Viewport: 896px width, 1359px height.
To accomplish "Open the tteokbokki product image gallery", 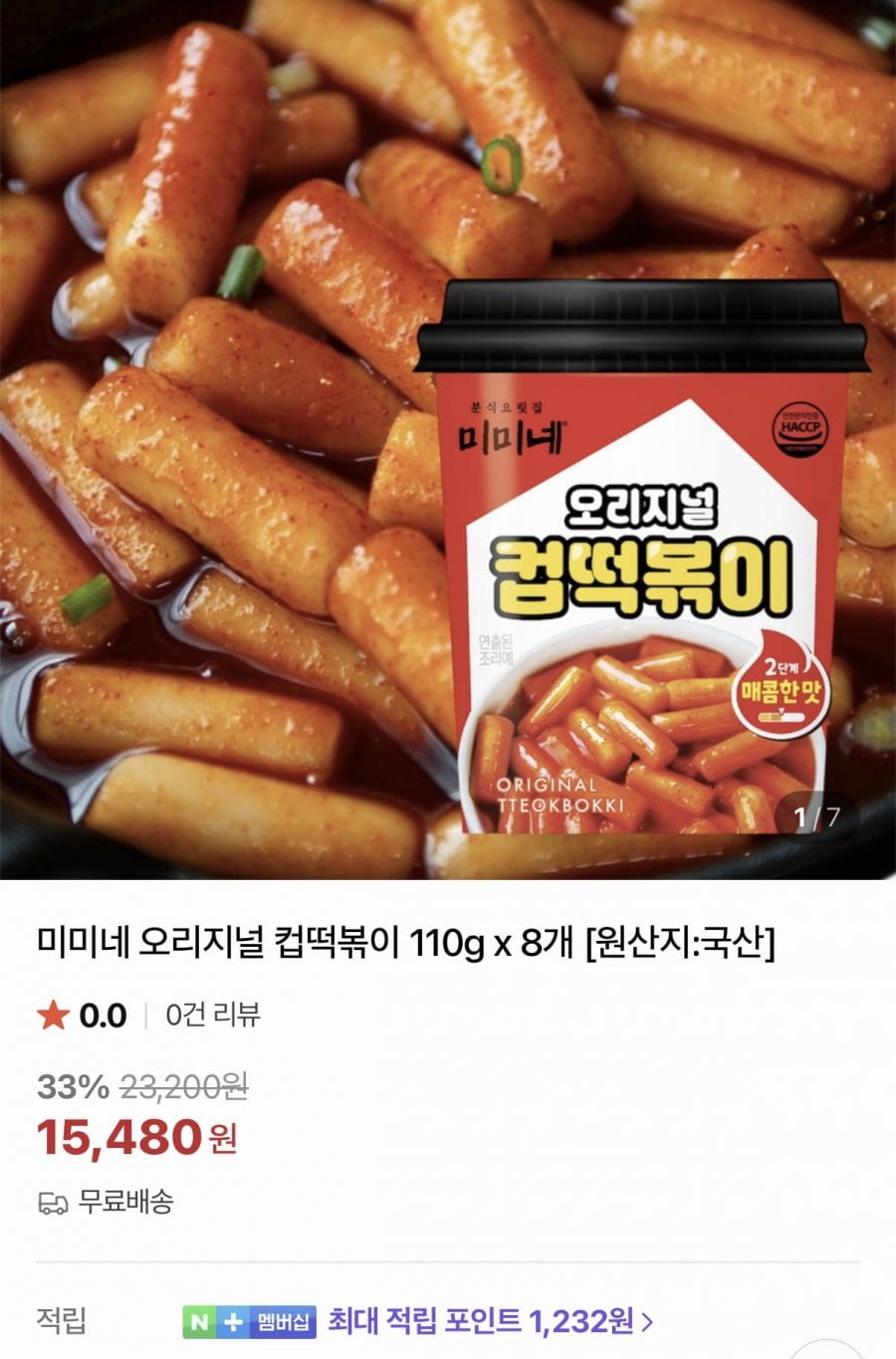I will pos(448,438).
